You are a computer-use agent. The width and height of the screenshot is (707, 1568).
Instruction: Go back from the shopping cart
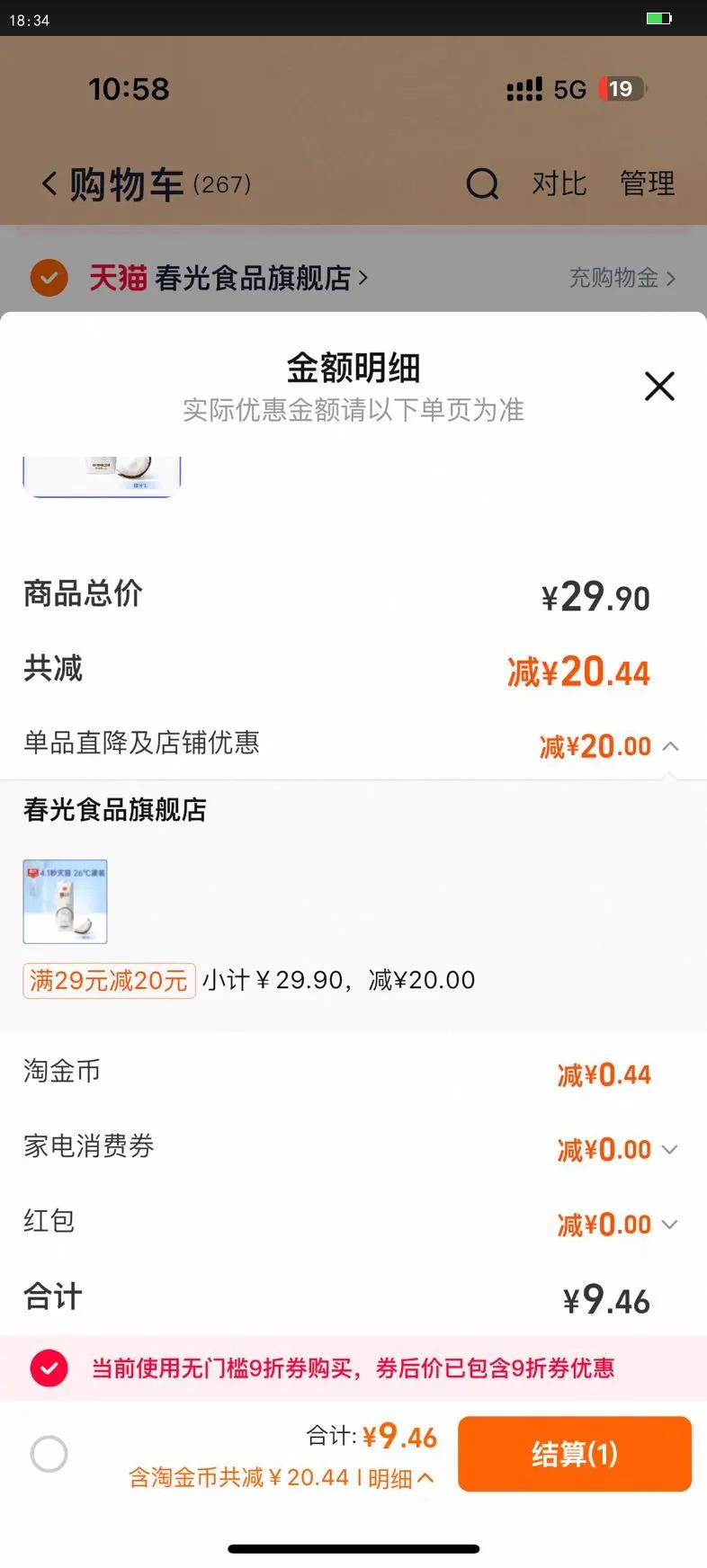click(50, 184)
